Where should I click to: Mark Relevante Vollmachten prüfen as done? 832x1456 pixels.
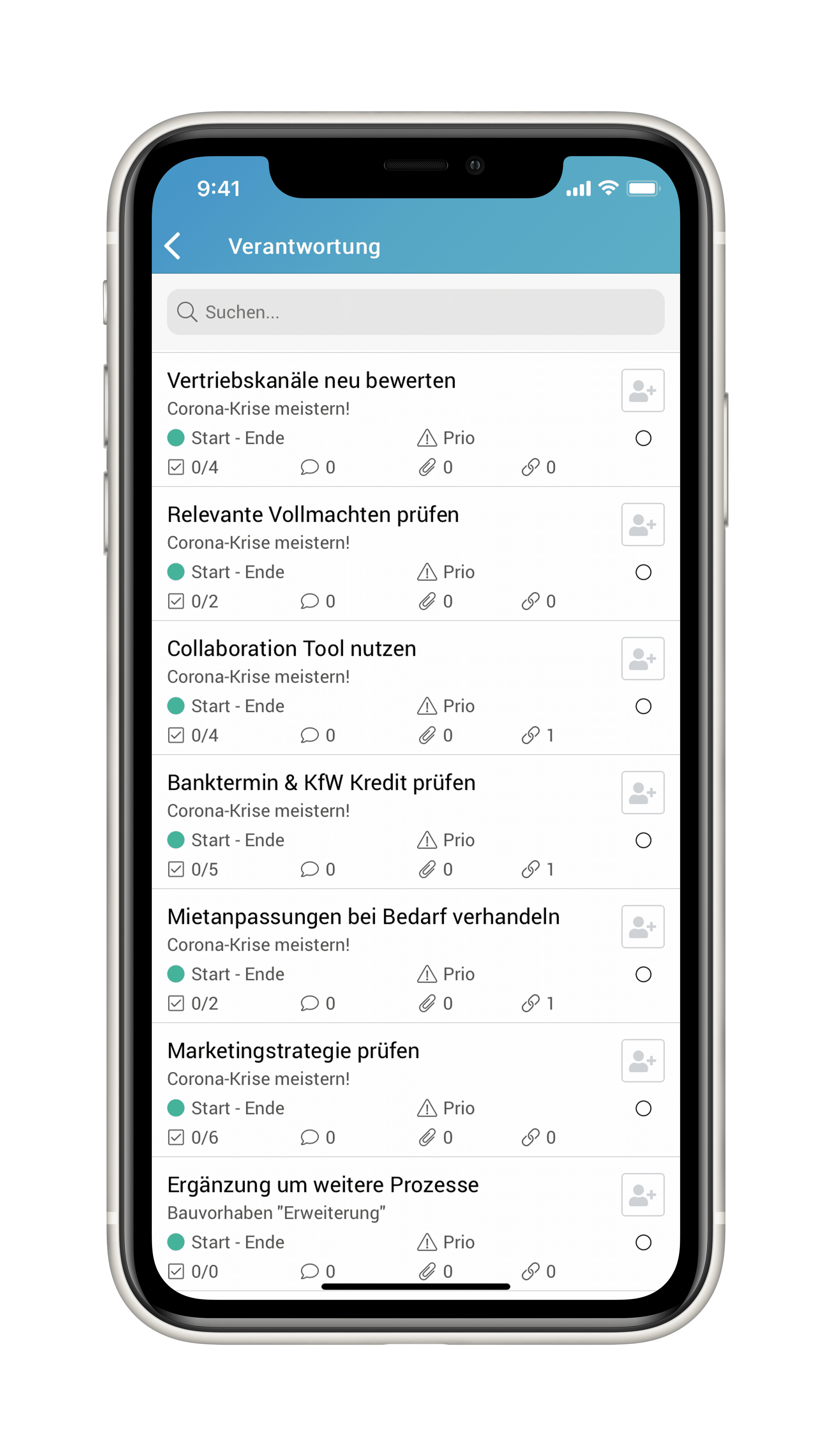[643, 573]
